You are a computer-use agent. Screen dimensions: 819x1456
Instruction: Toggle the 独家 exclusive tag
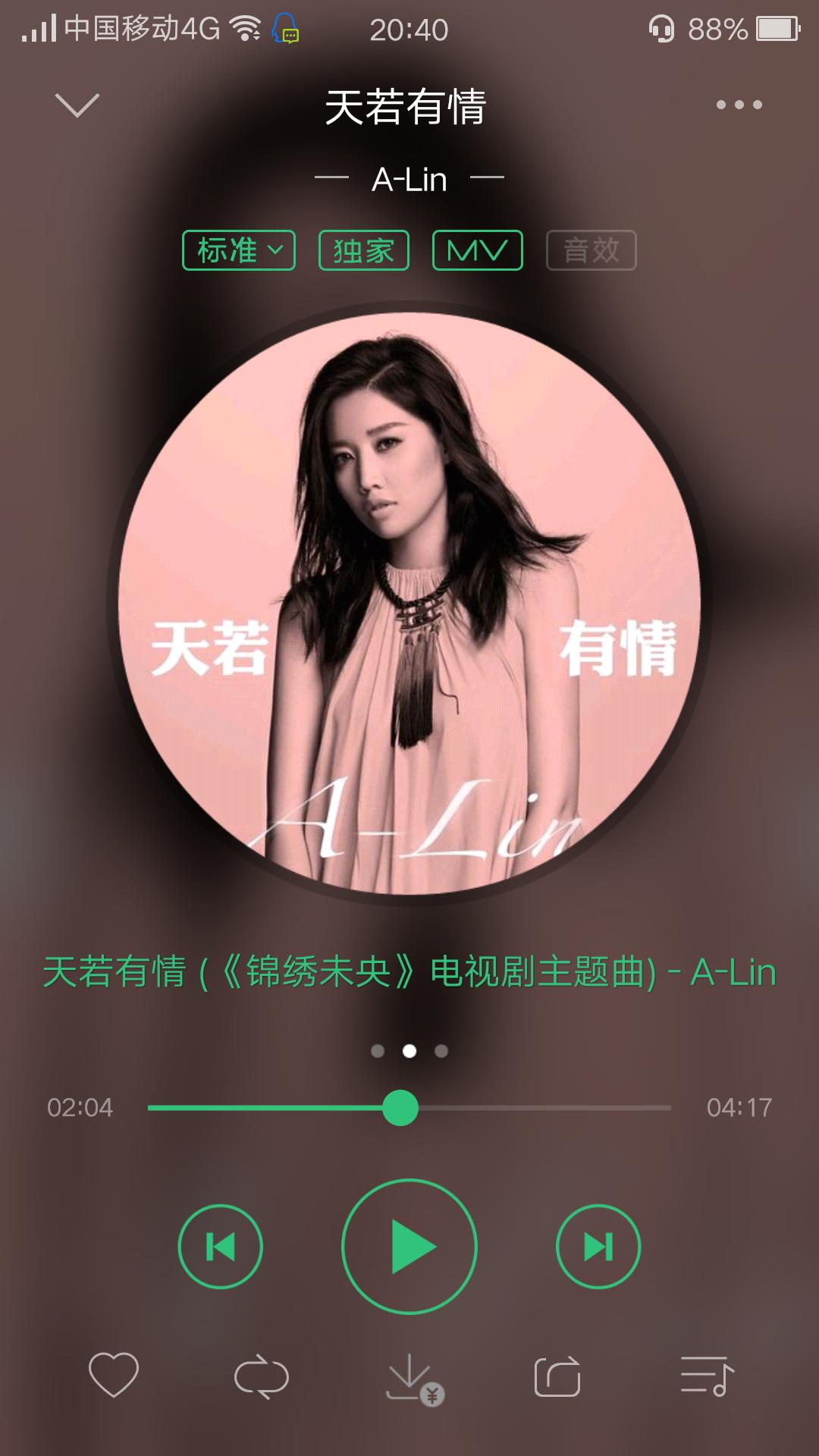[362, 250]
